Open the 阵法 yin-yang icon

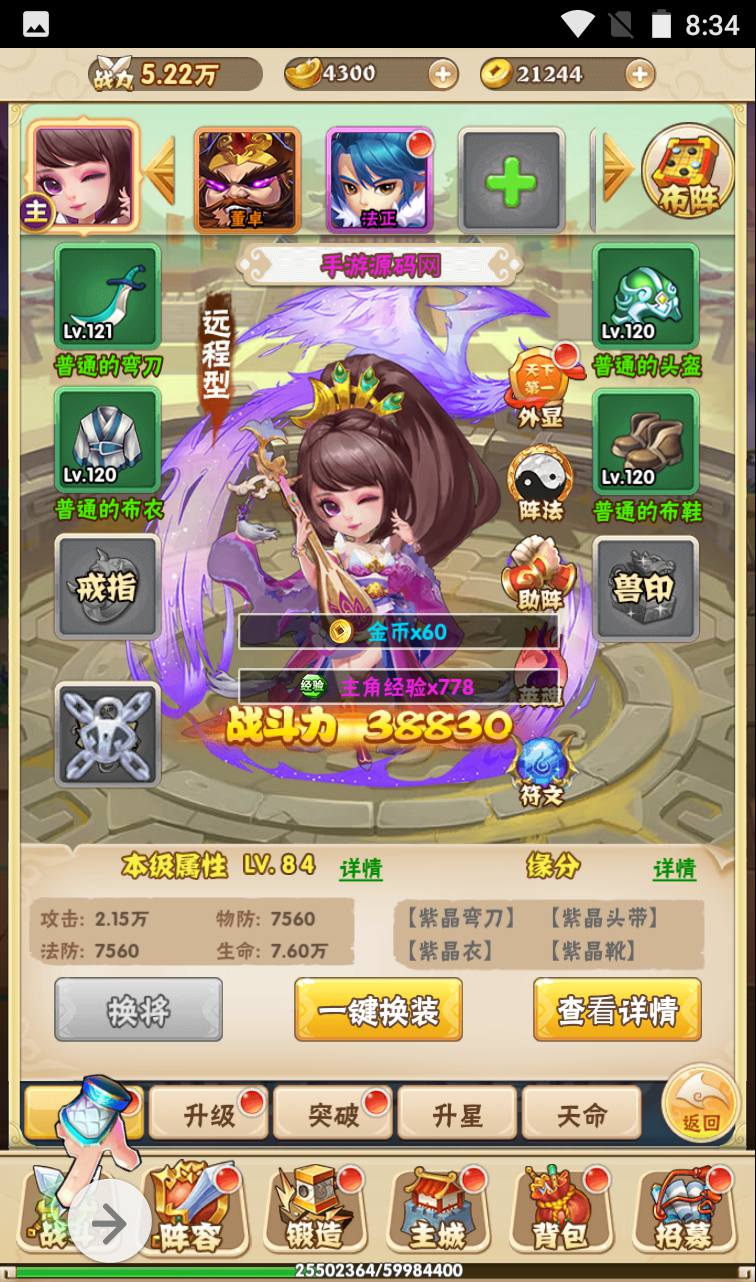click(x=541, y=484)
